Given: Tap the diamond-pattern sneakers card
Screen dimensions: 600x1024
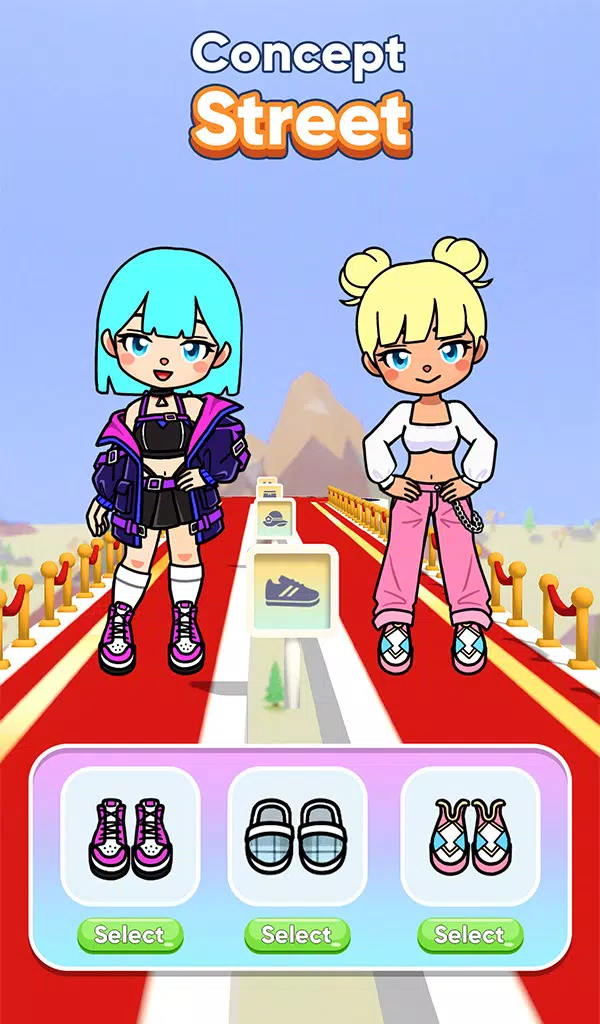Looking at the screenshot, I should pyautogui.click(x=470, y=837).
